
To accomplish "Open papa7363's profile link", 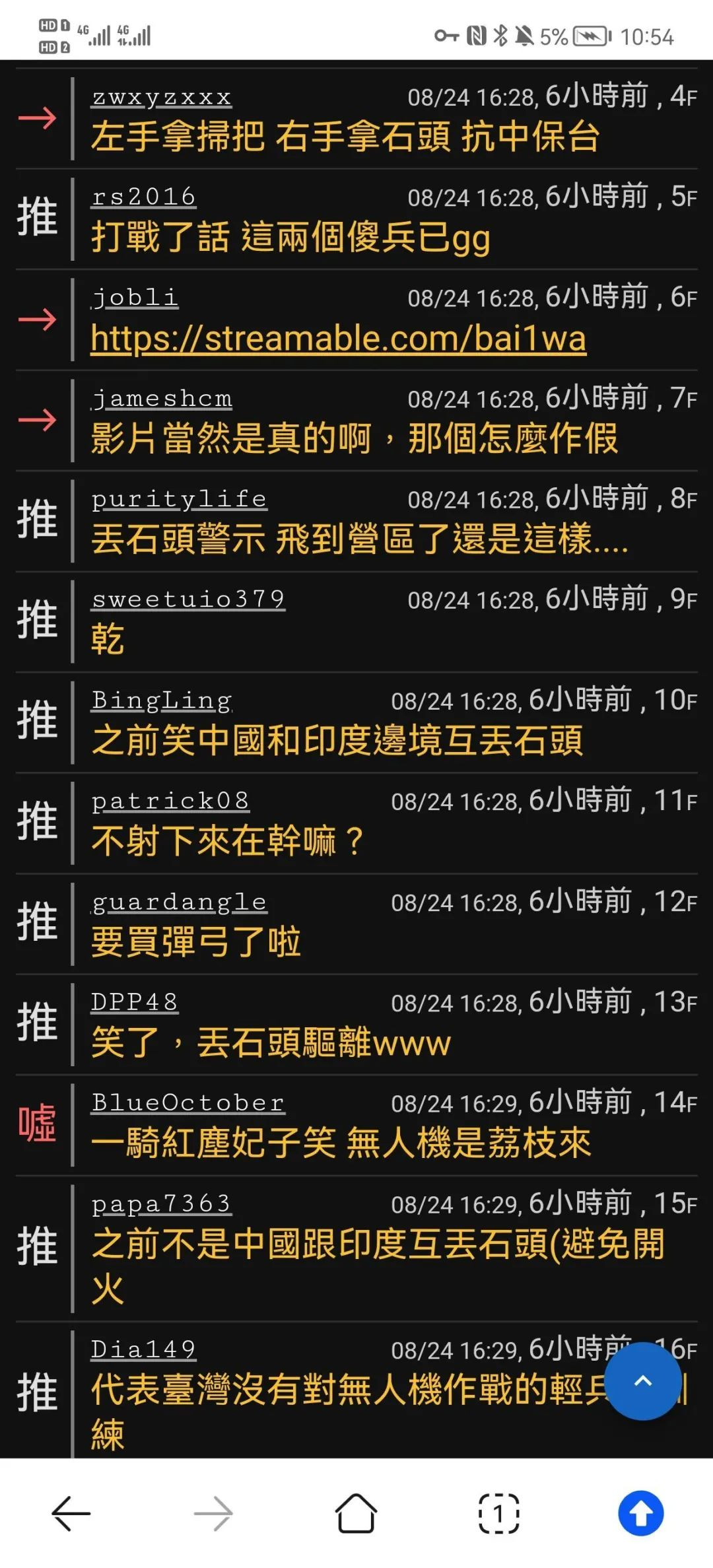I will 161,1204.
